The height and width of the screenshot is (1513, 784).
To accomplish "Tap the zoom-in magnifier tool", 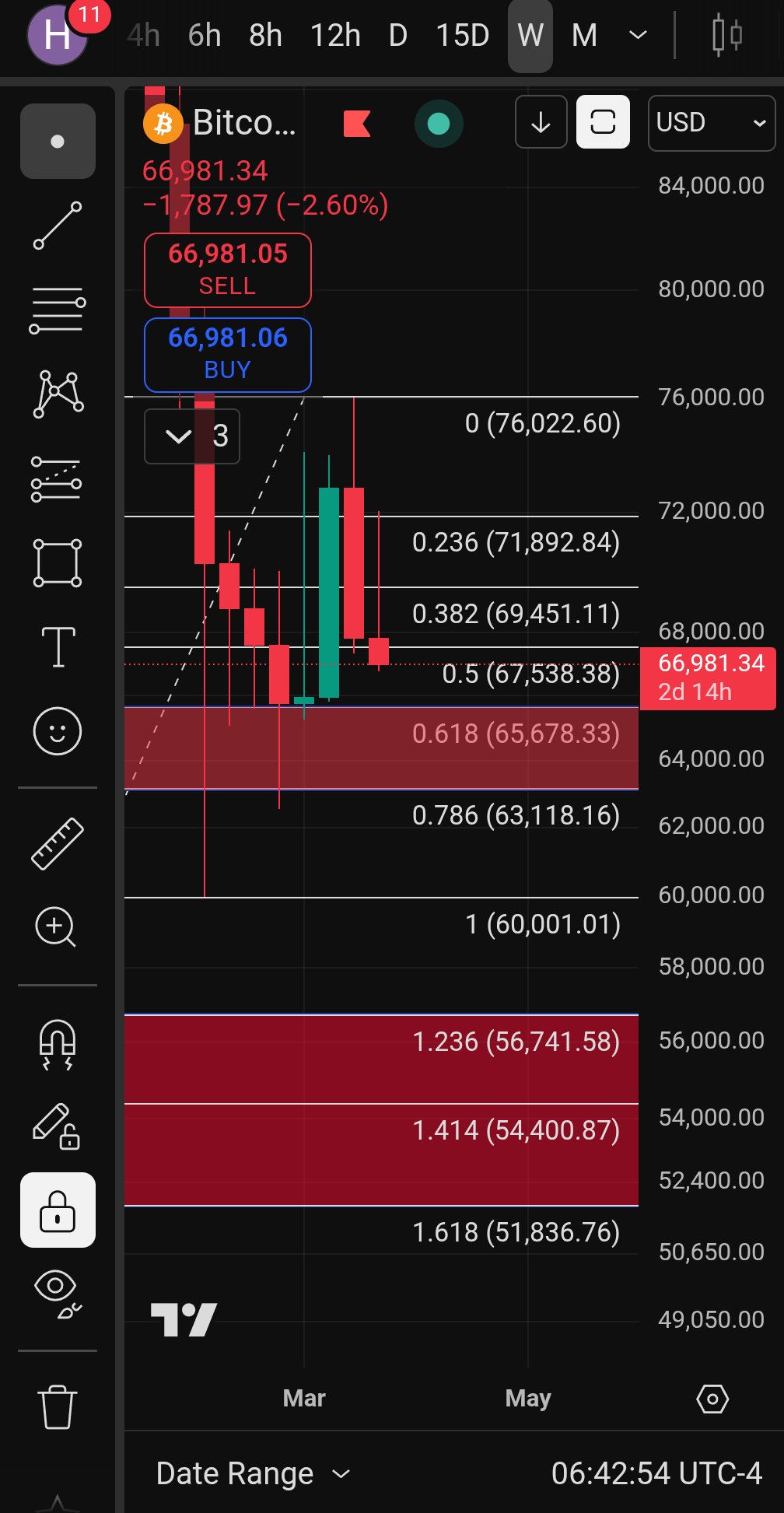I will point(58,926).
